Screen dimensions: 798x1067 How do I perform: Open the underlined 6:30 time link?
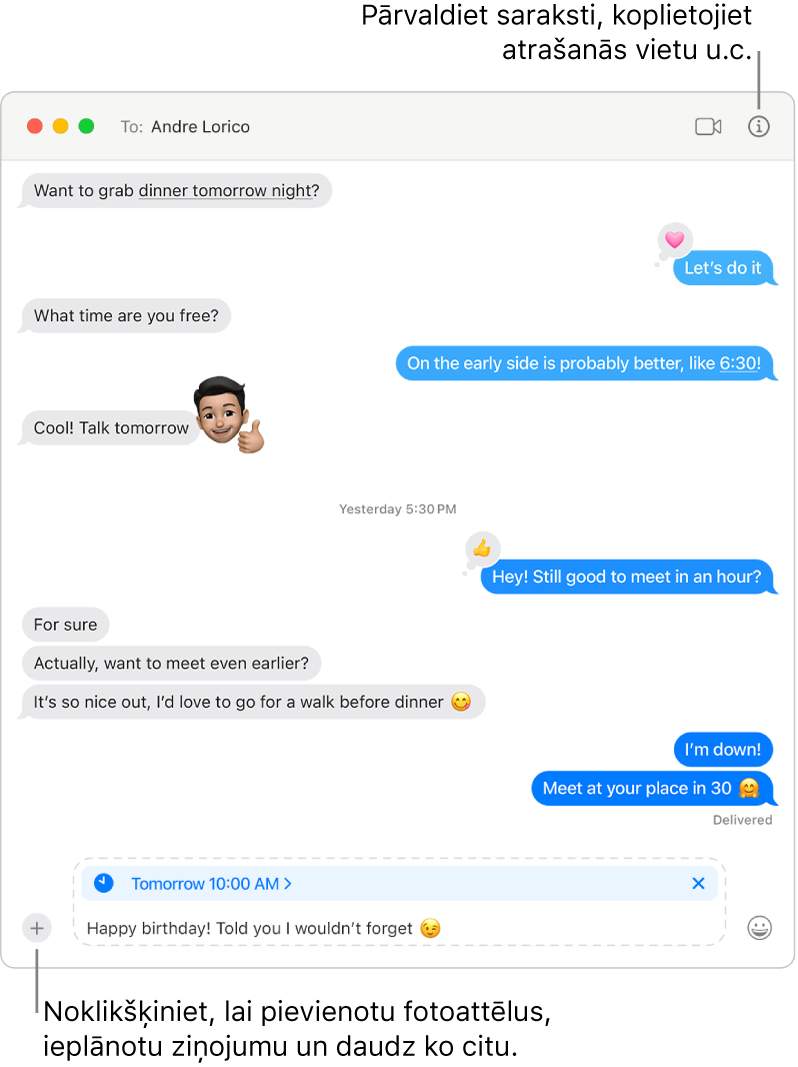[x=739, y=363]
